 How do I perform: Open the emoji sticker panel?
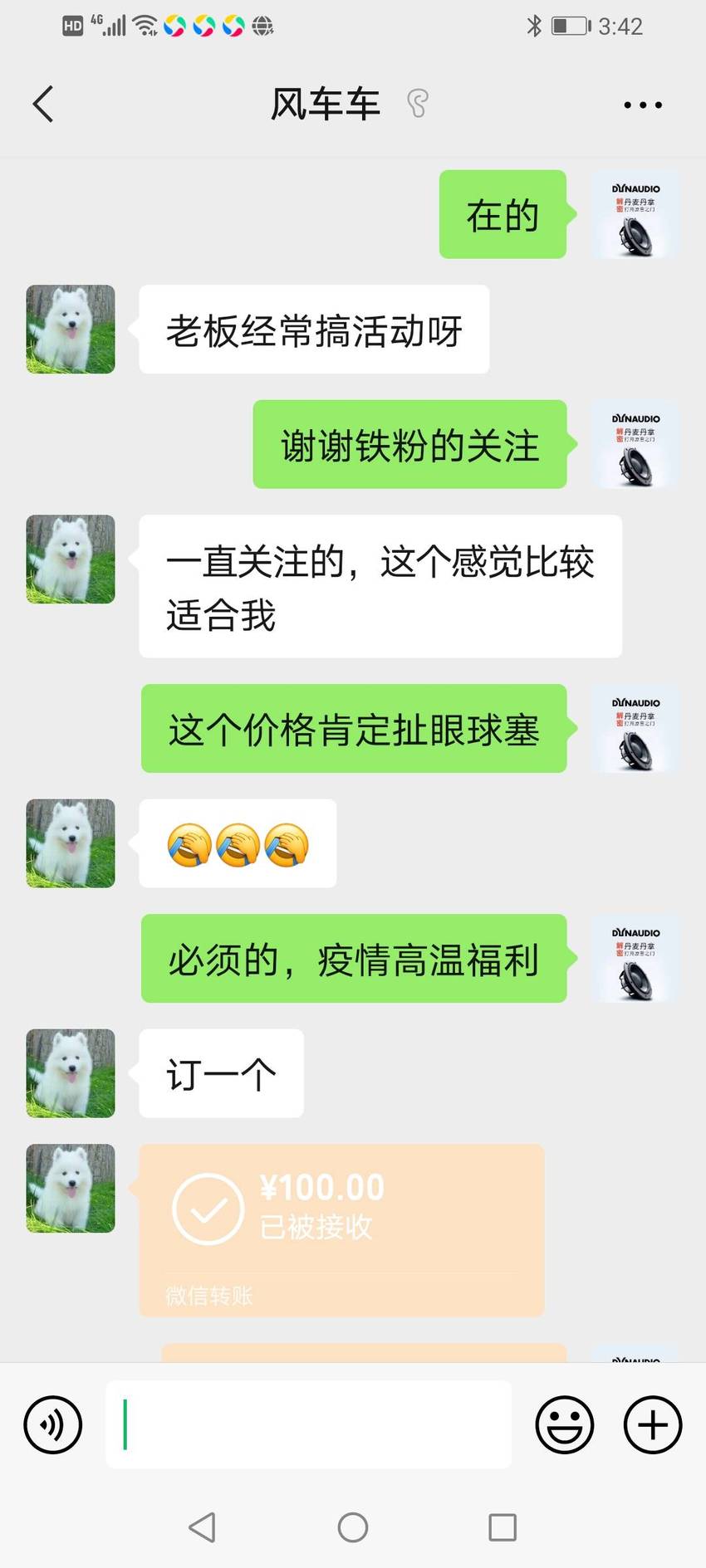point(565,1425)
